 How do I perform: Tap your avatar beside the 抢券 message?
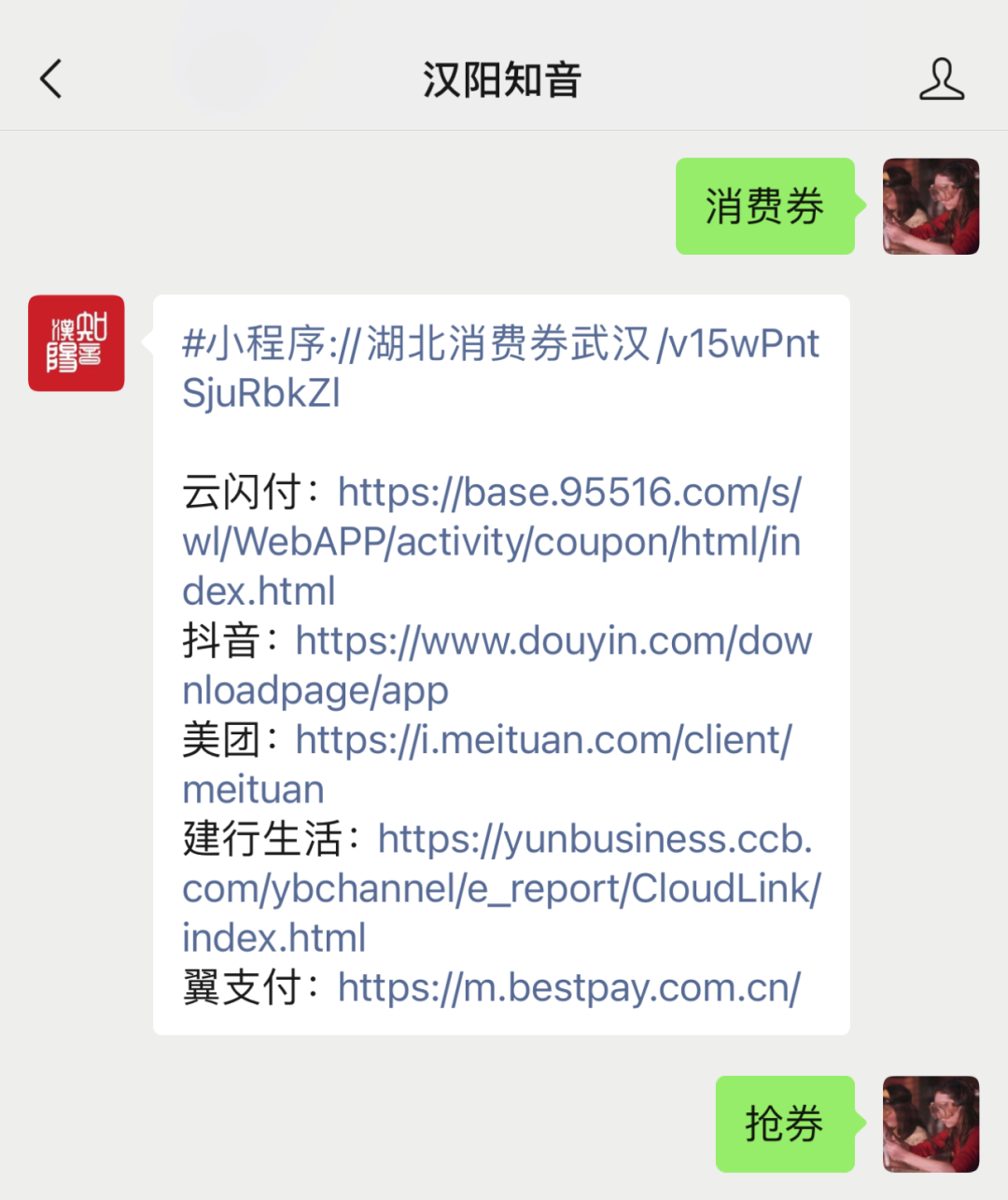pyautogui.click(x=931, y=1123)
